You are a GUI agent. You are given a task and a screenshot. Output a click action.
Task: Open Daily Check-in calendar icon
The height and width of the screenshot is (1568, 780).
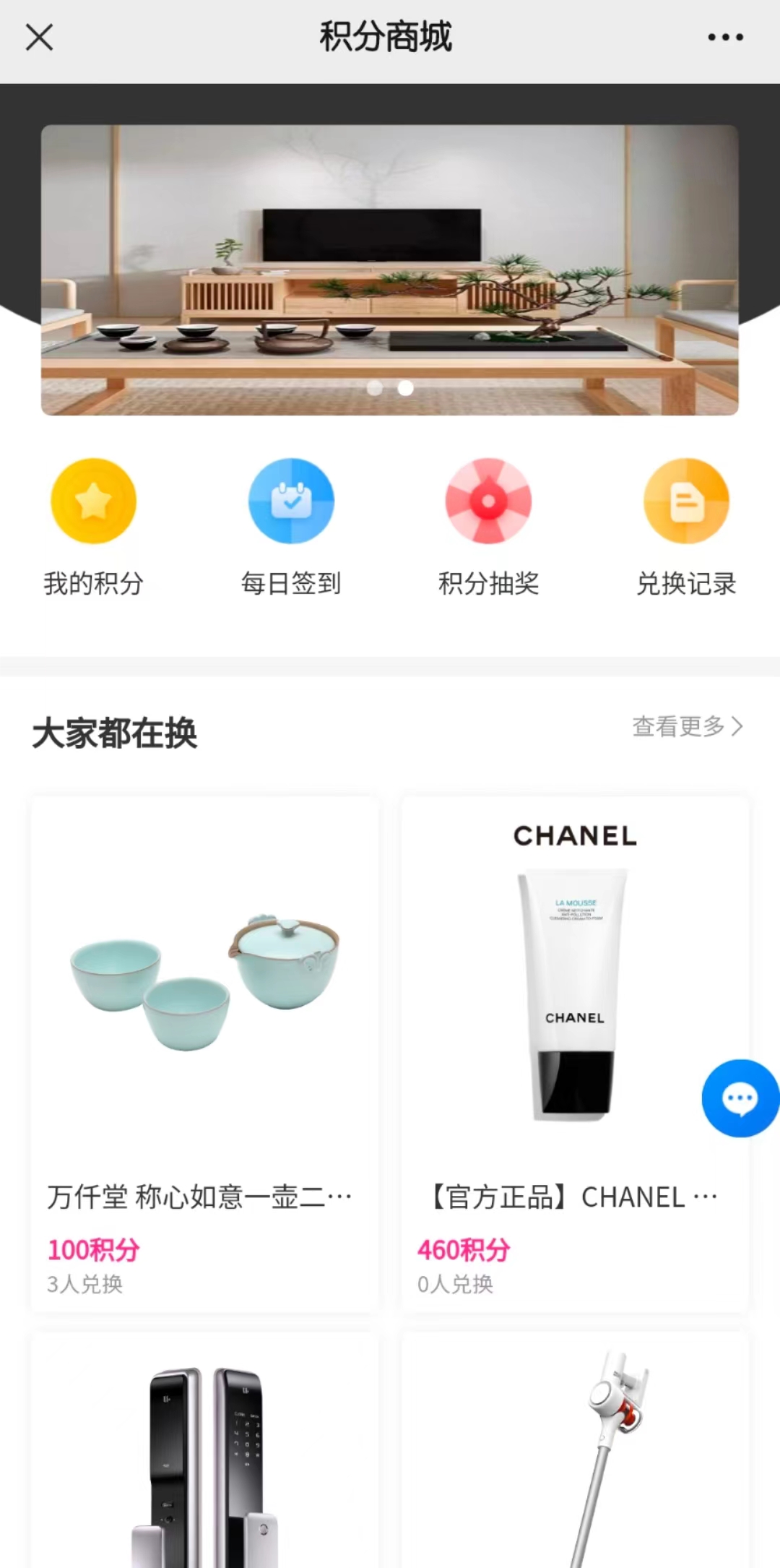[290, 501]
